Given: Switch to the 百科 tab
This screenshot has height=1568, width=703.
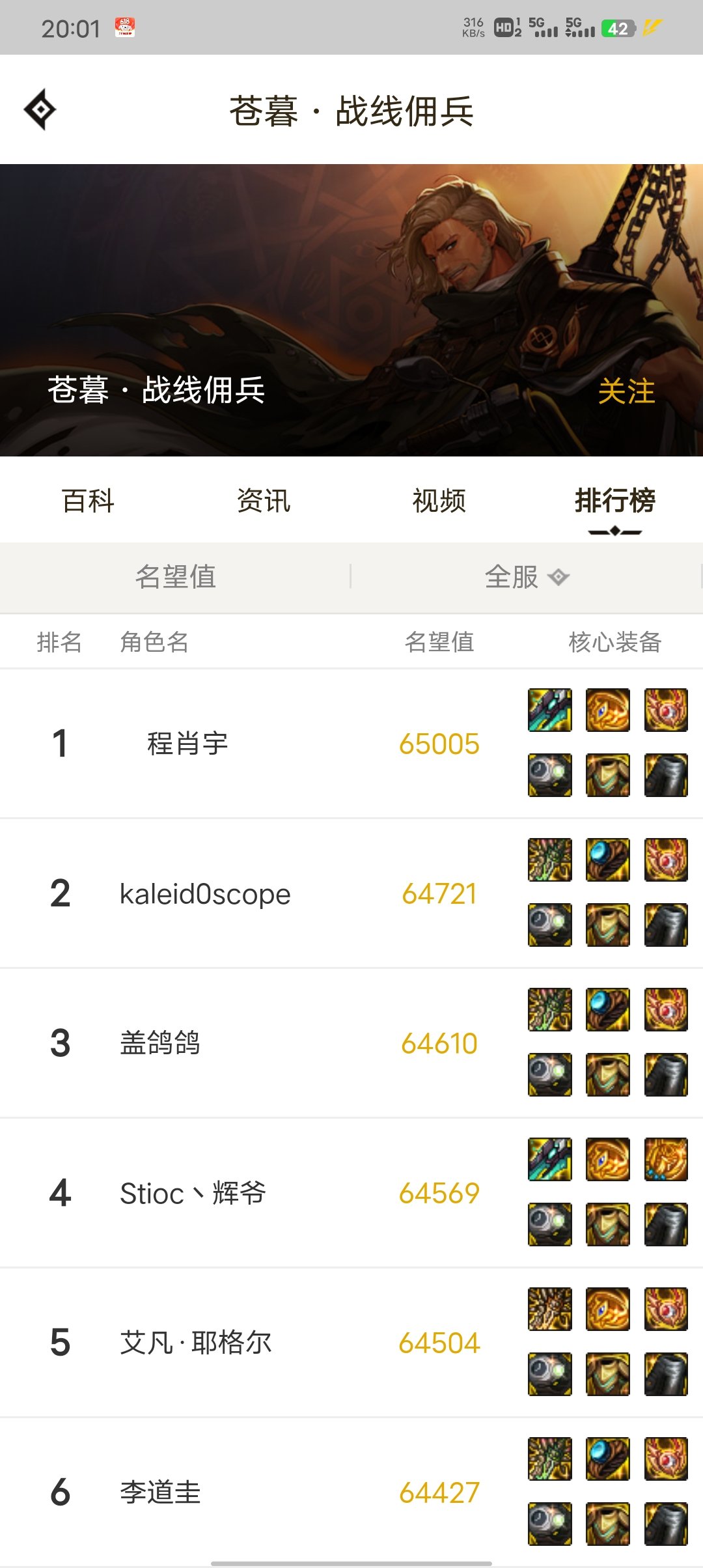Looking at the screenshot, I should pos(88,501).
